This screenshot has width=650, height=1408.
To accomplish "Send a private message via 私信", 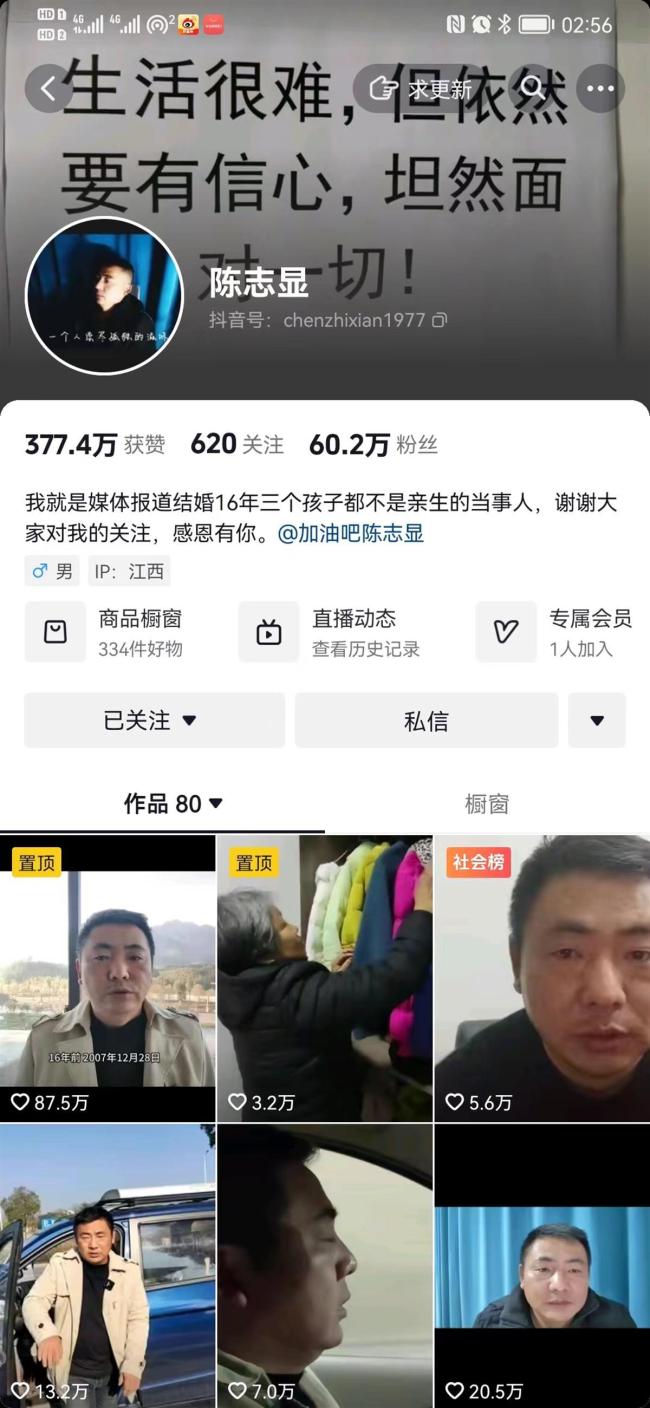I will pos(426,720).
